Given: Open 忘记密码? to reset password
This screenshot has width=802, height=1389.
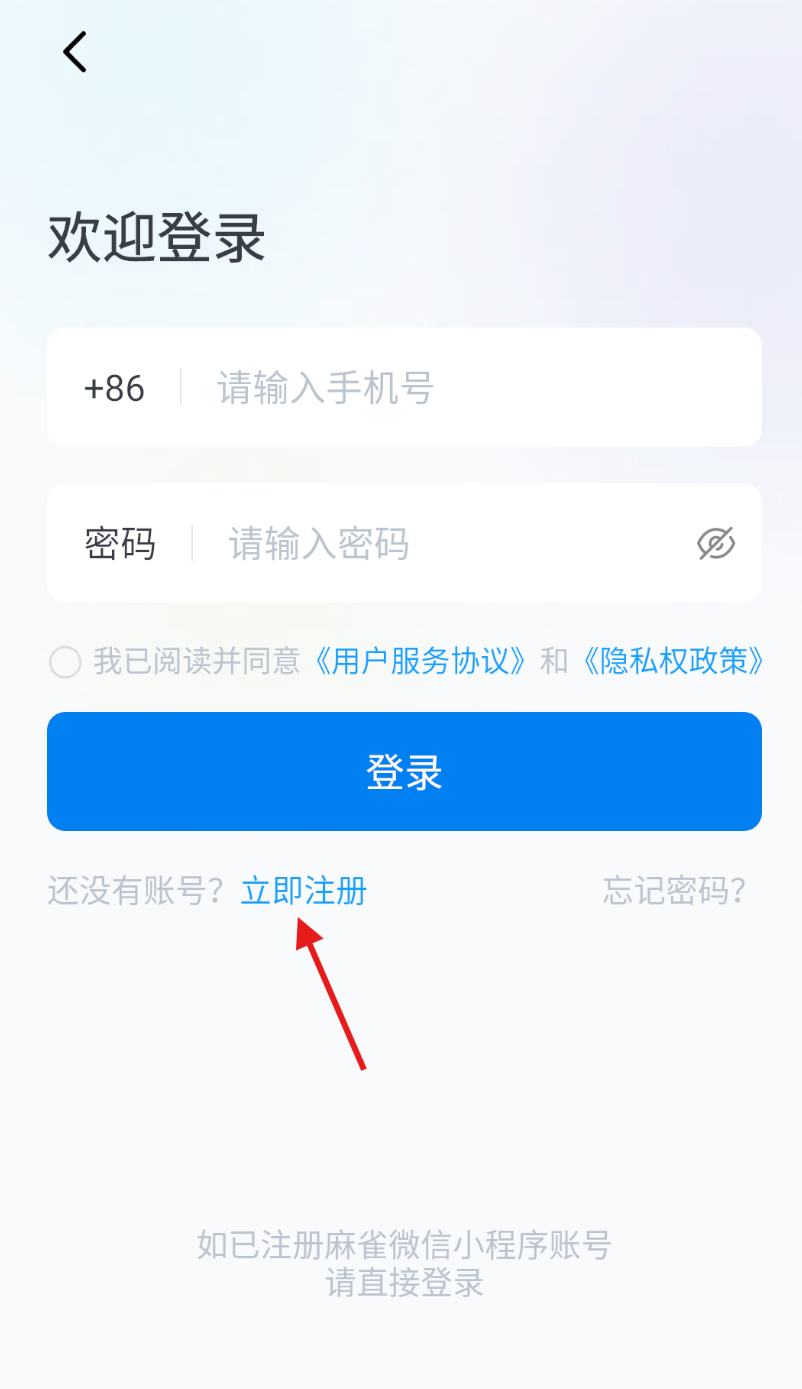Looking at the screenshot, I should (x=674, y=890).
